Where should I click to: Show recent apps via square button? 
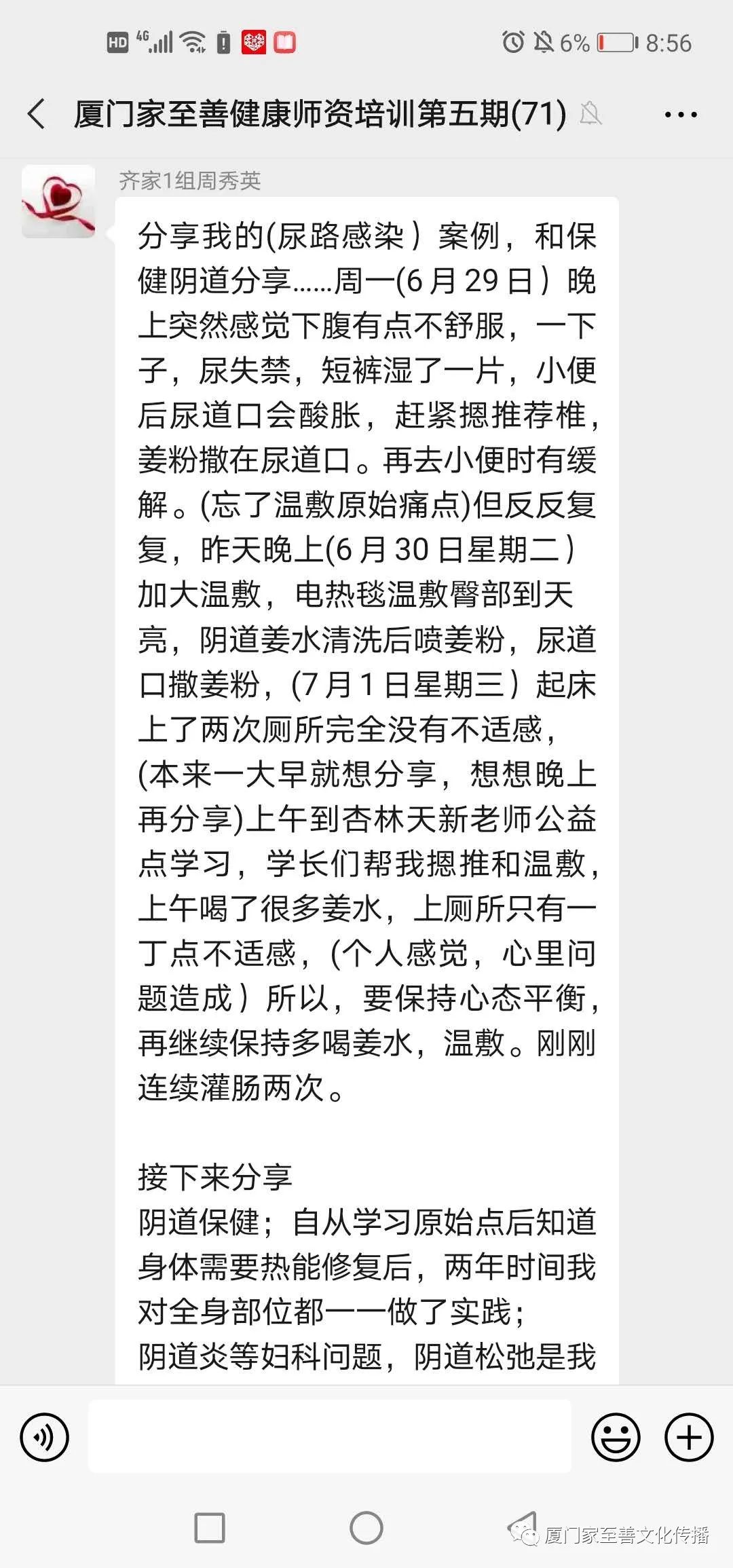point(210,1529)
